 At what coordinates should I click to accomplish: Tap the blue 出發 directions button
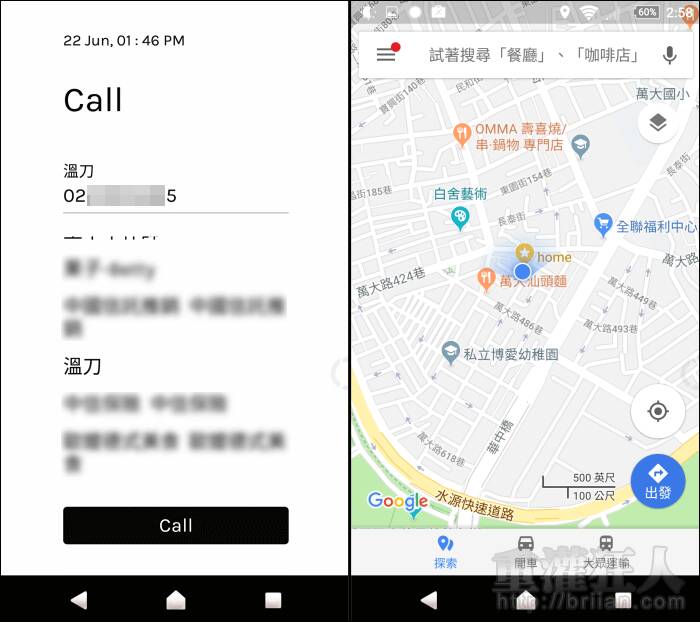(658, 479)
